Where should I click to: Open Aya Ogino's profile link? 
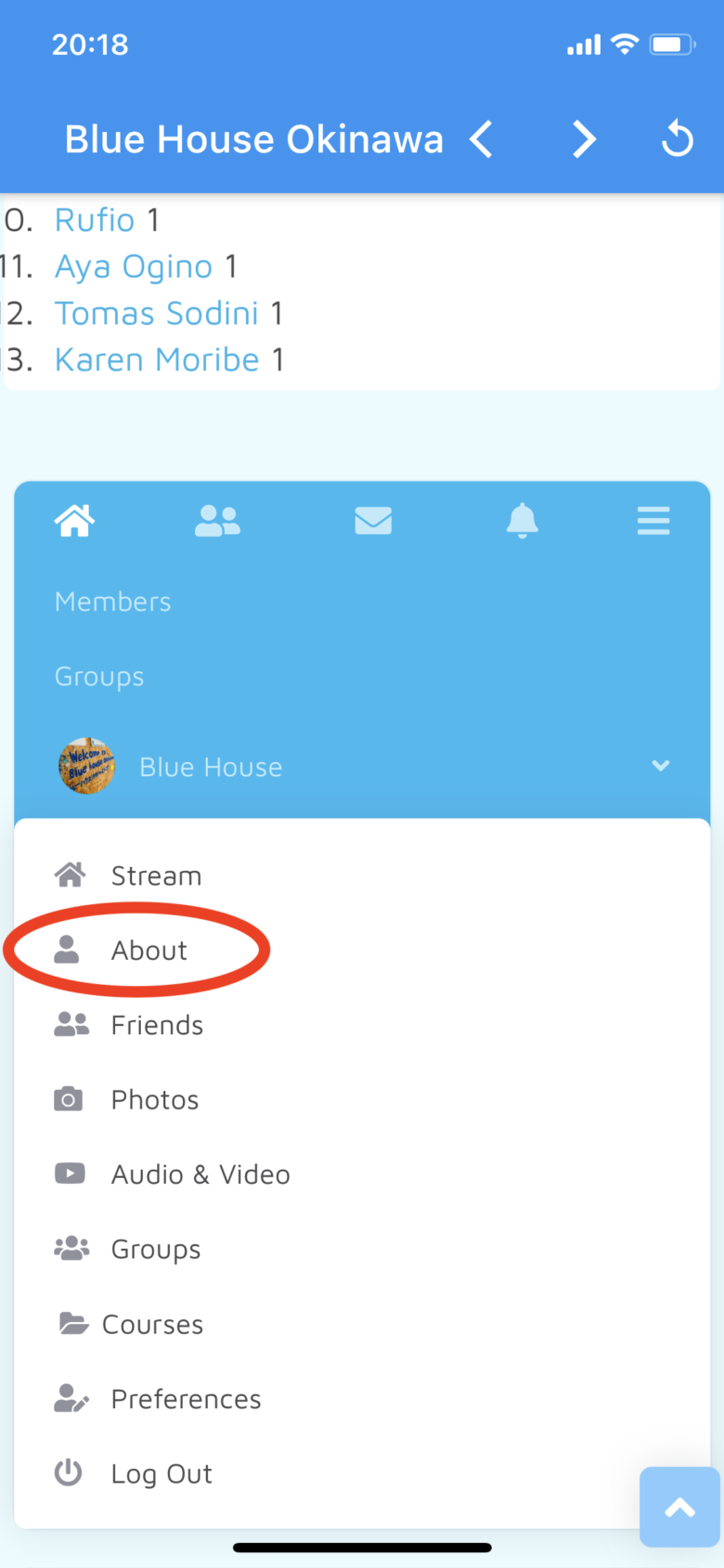[134, 267]
